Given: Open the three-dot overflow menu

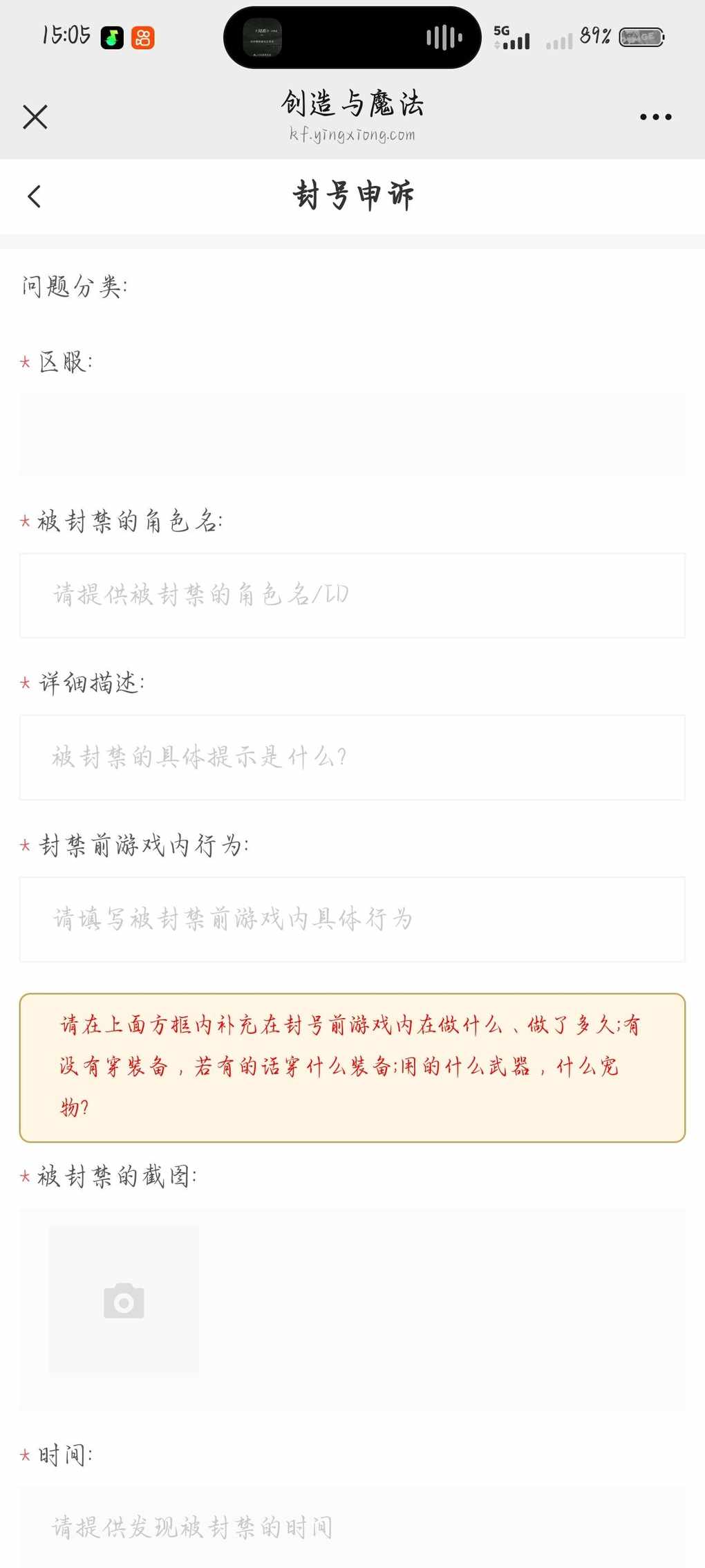Looking at the screenshot, I should pyautogui.click(x=655, y=117).
